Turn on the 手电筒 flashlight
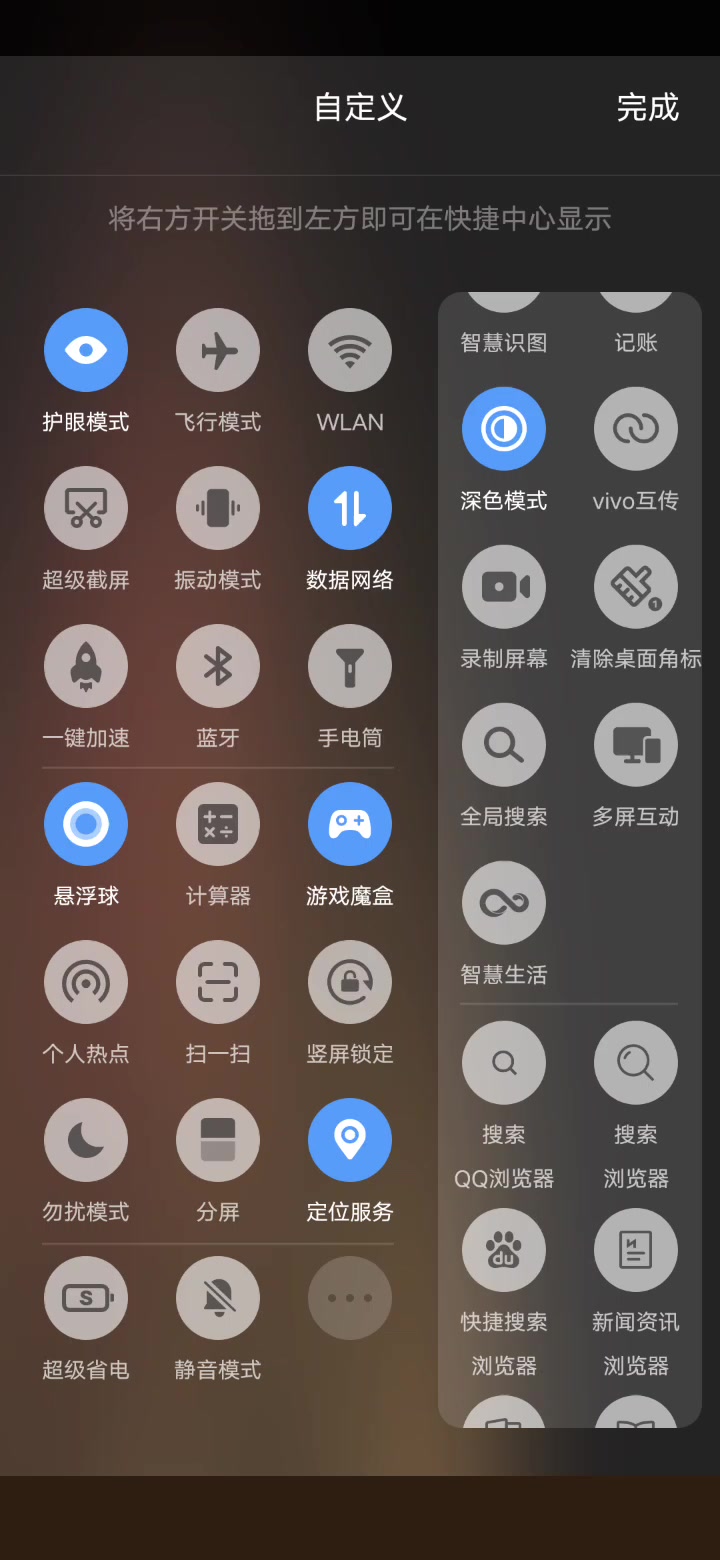Image resolution: width=720 pixels, height=1560 pixels. [350, 666]
